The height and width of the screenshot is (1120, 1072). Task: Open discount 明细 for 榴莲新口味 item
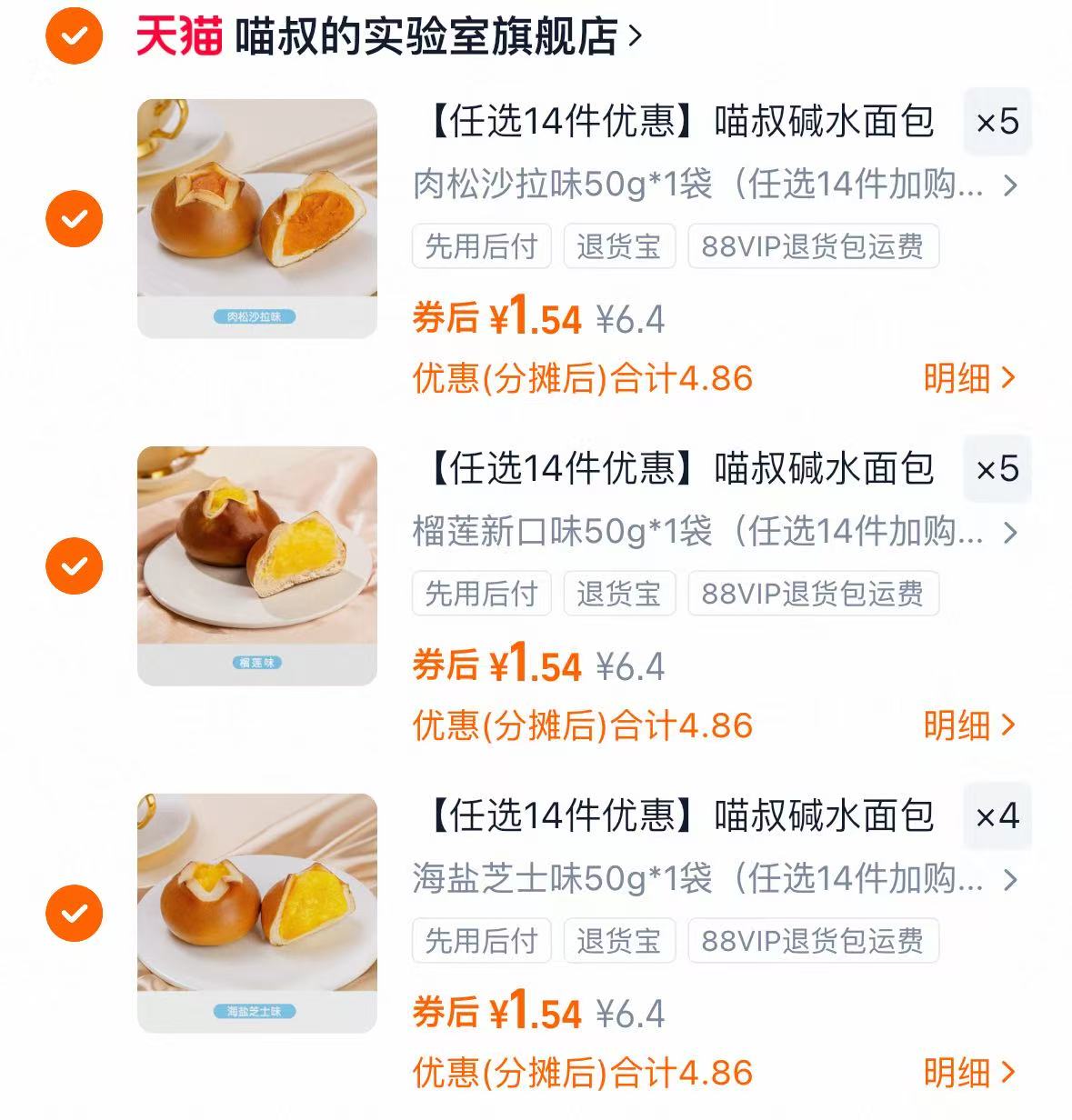[x=959, y=724]
